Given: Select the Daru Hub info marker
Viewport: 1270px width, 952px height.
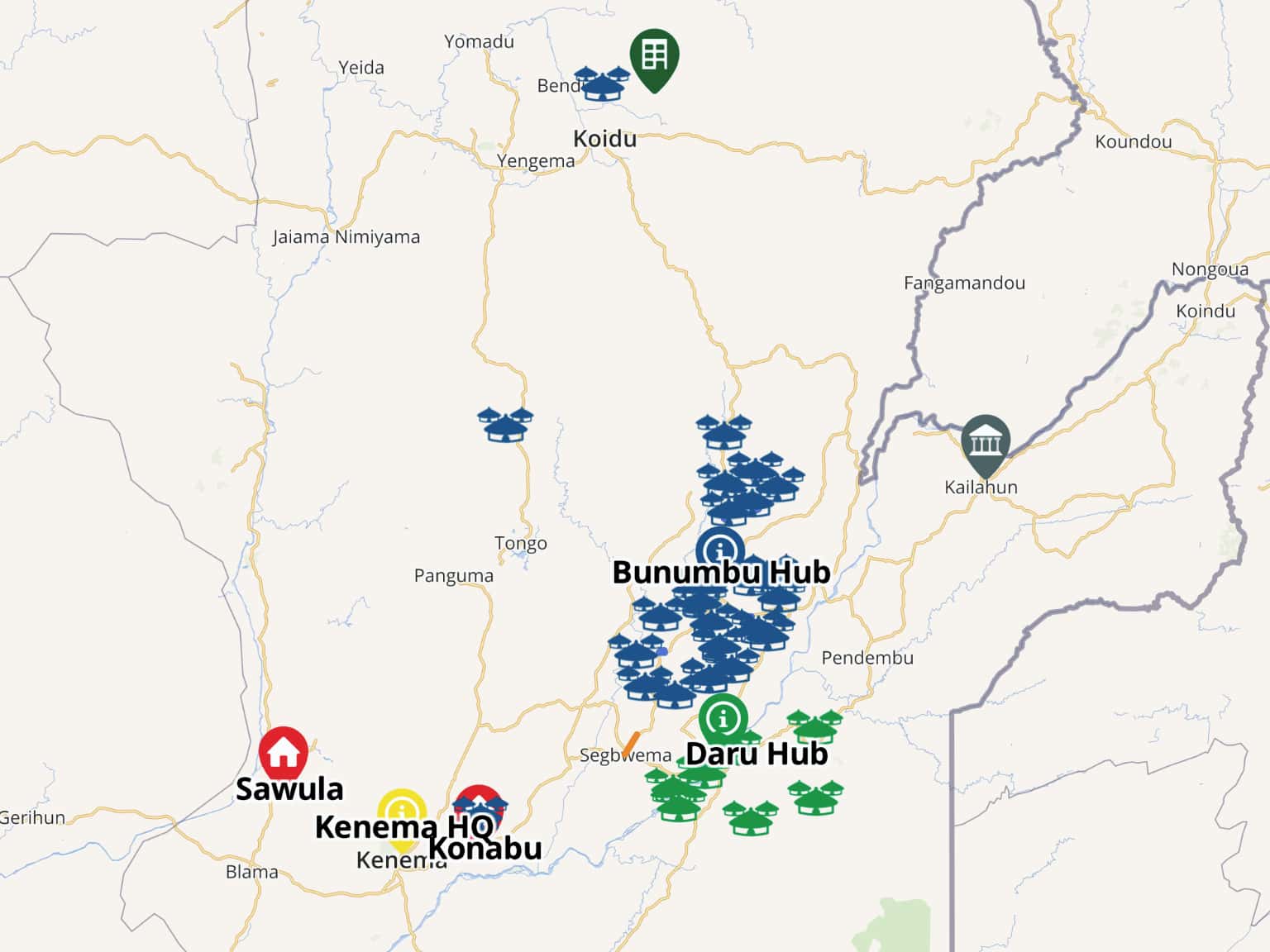Looking at the screenshot, I should 723,718.
